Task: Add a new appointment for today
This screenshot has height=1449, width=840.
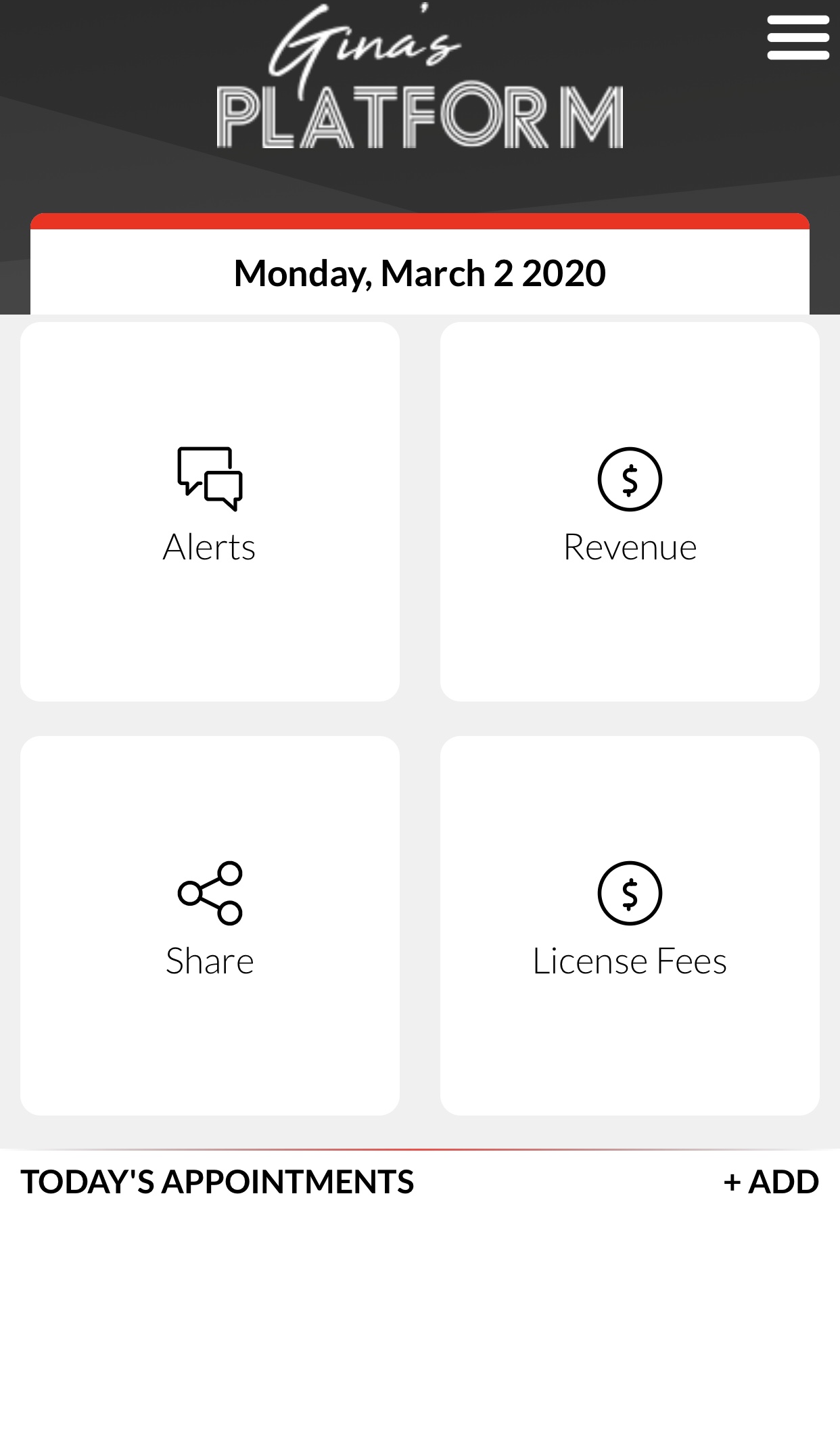Action: pos(771,1182)
